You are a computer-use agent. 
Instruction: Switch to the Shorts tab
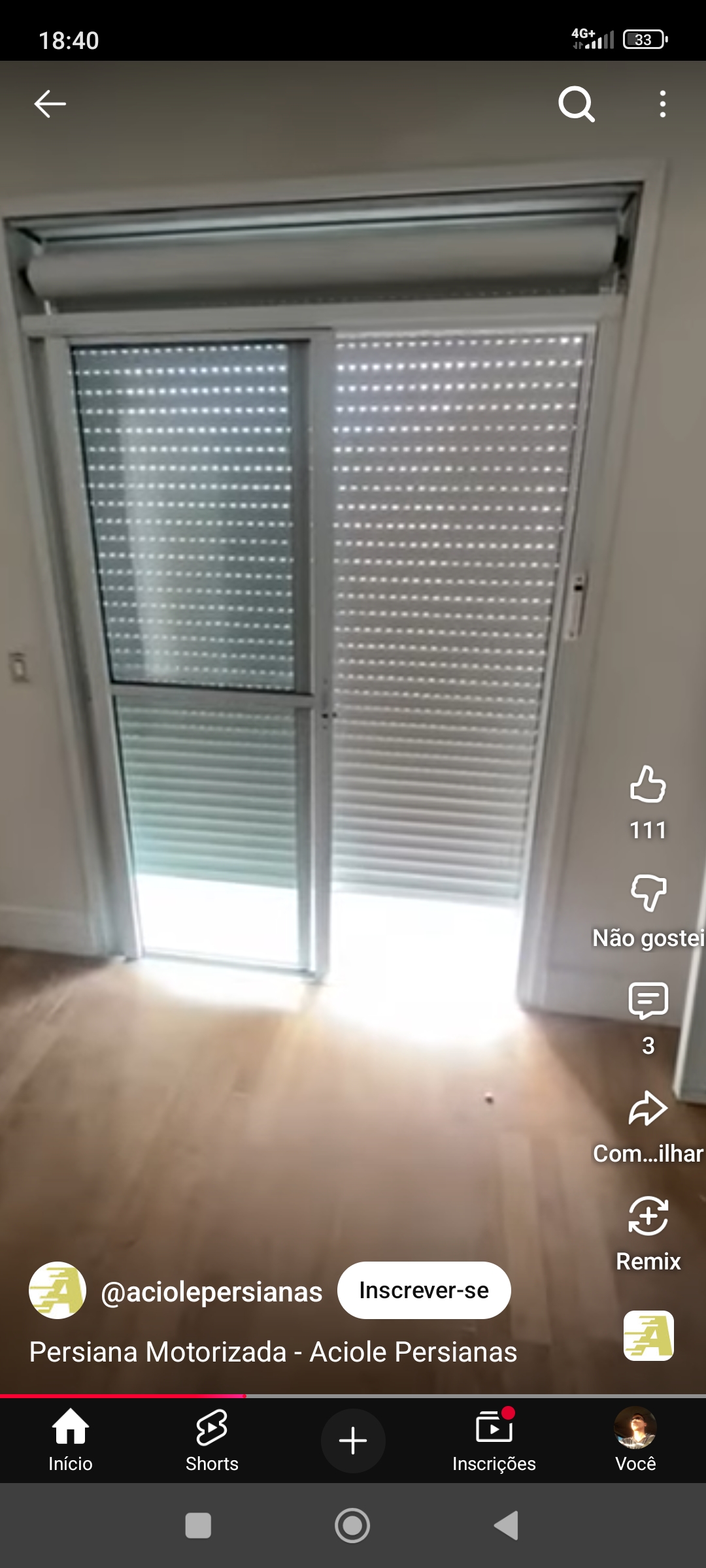212,1440
